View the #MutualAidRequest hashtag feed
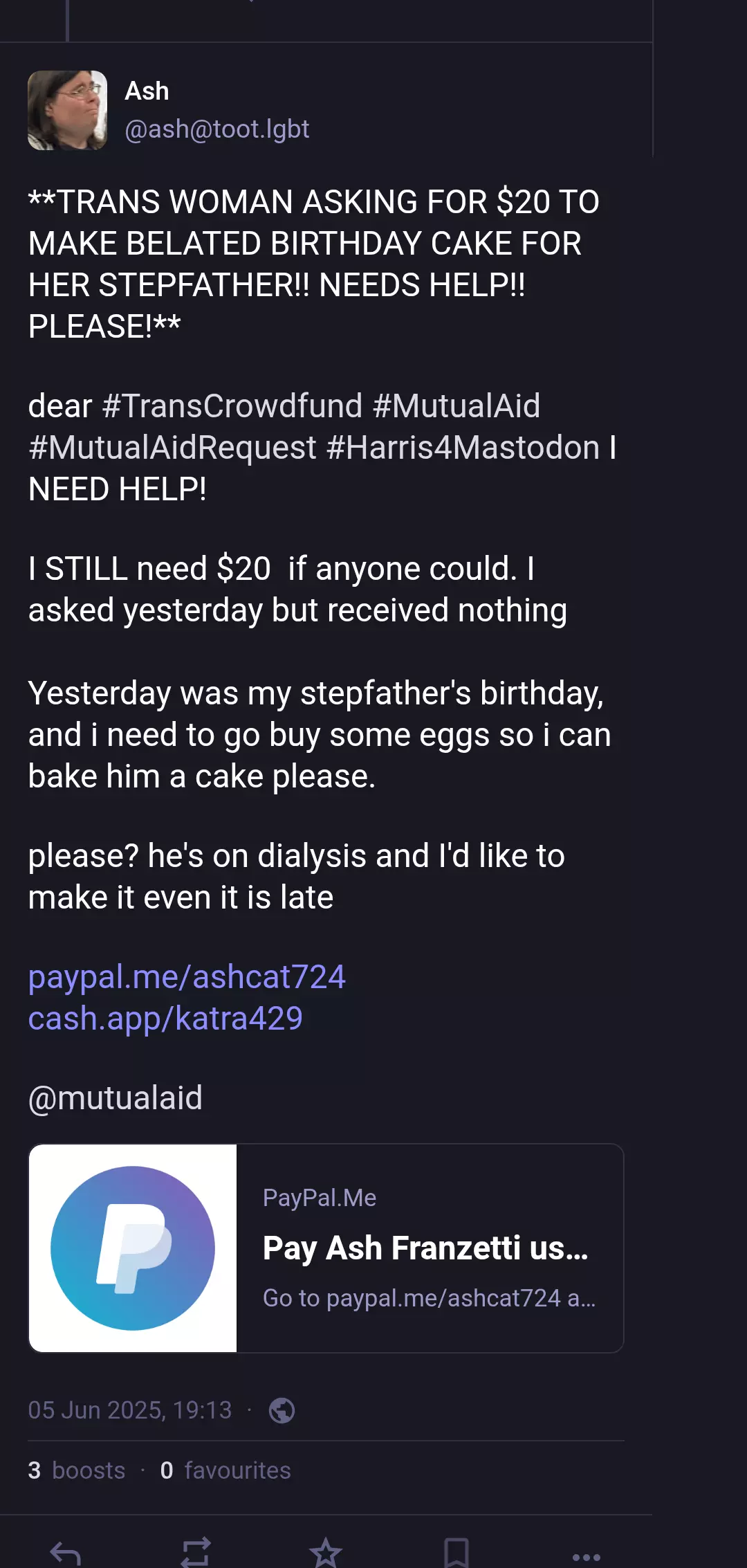Image resolution: width=747 pixels, height=1568 pixels. 172,448
